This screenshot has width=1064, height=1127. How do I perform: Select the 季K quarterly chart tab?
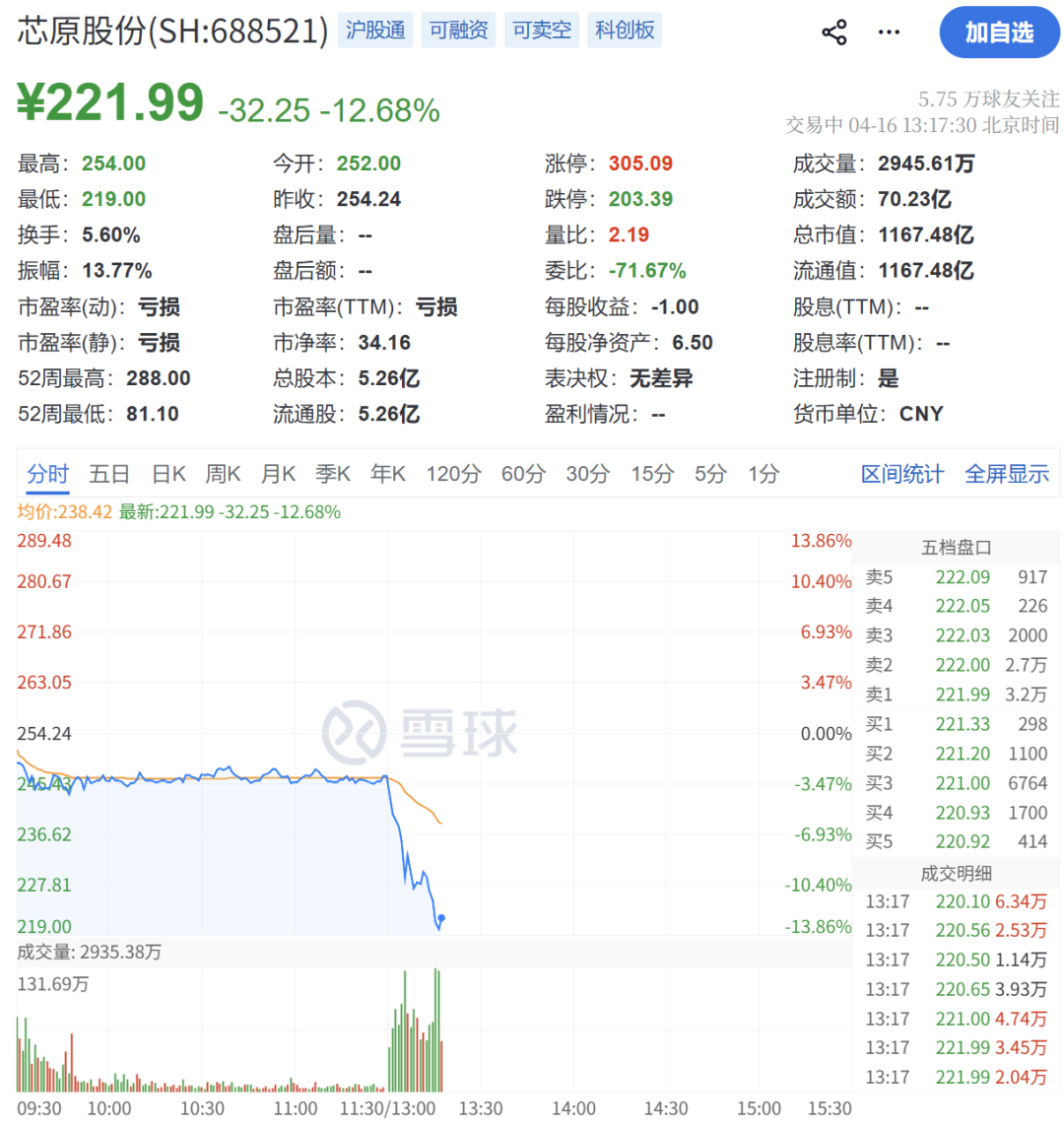tap(333, 474)
